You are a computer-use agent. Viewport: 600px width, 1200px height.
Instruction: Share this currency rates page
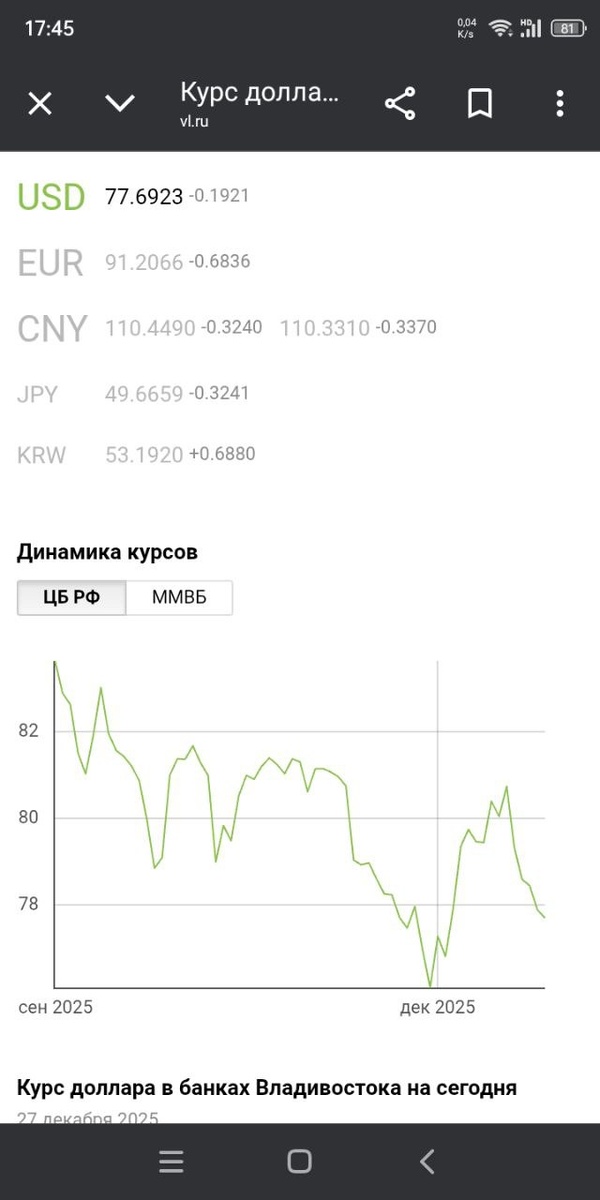tap(400, 103)
